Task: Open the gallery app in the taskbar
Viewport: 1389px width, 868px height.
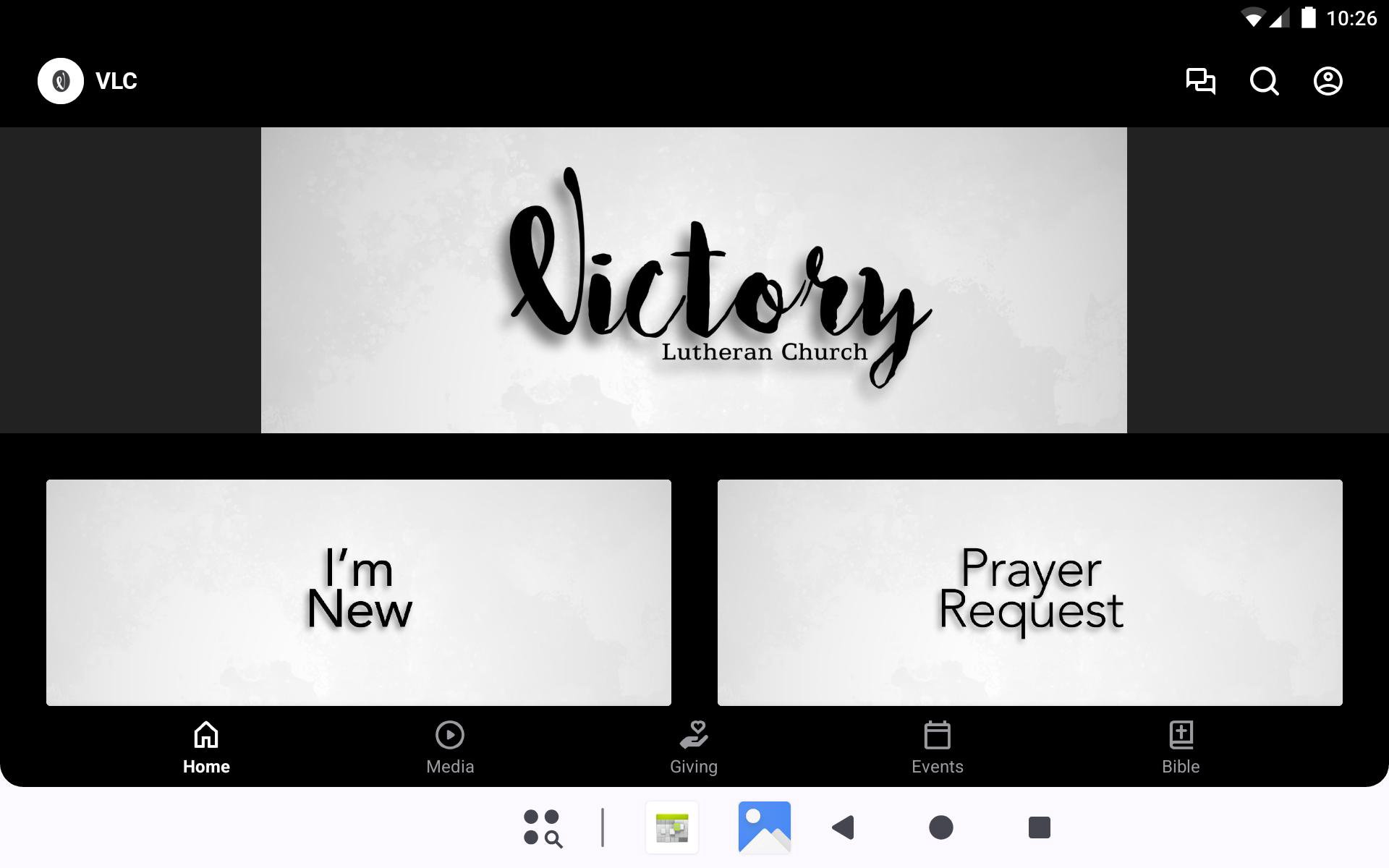Action: [x=764, y=827]
